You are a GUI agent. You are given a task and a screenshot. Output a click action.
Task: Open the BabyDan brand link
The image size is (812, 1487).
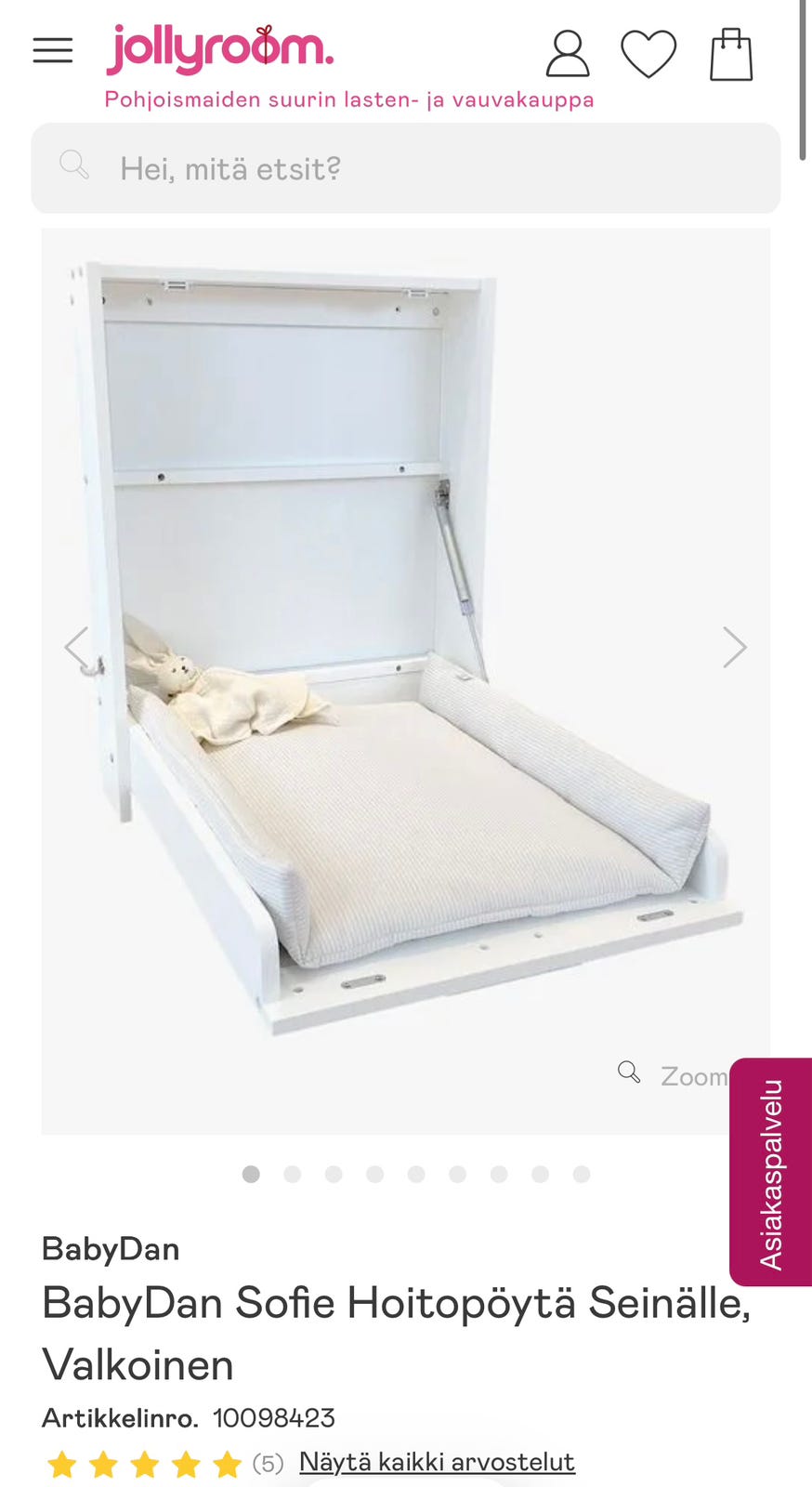point(111,1249)
